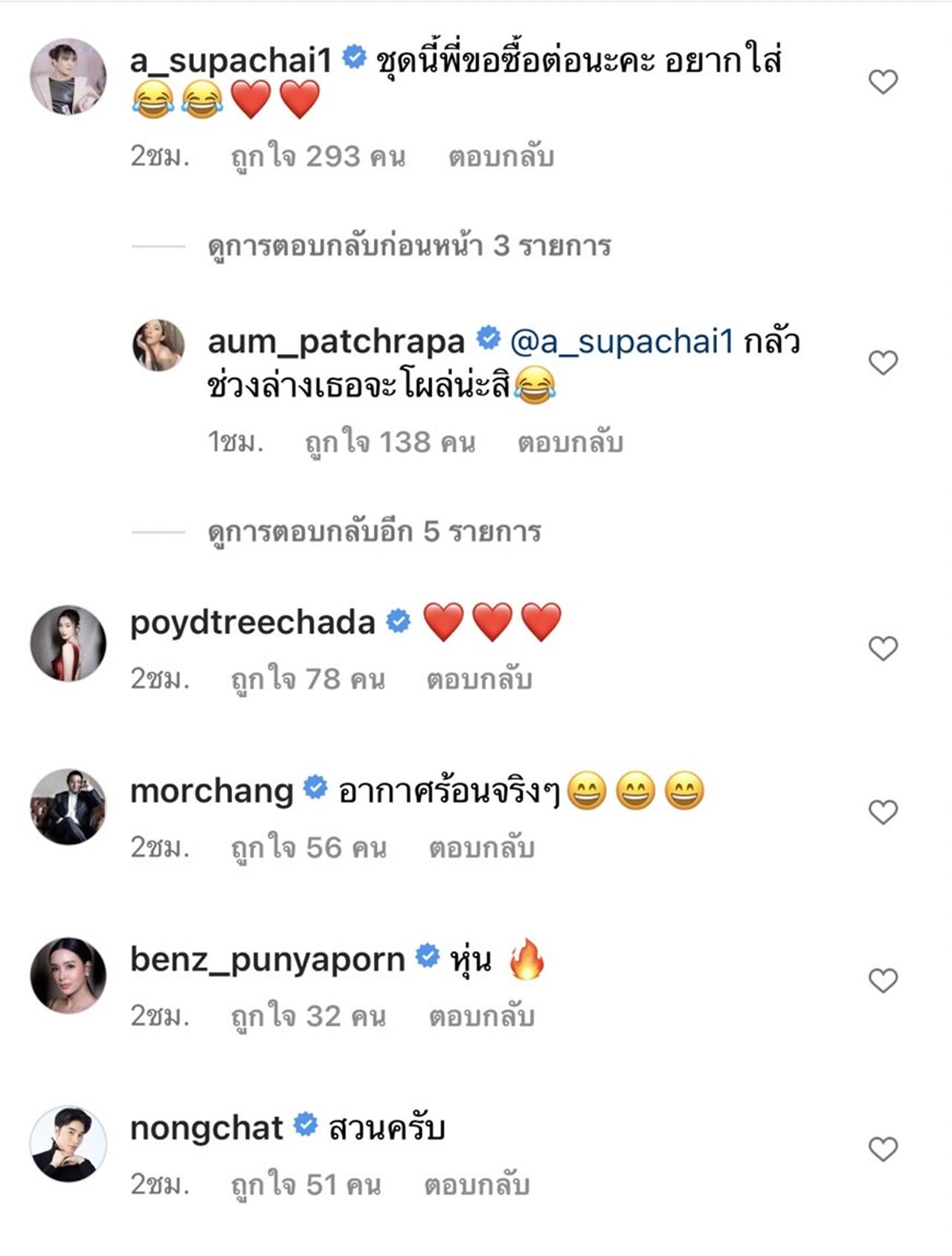Reply to aum_patchrapa's comment

click(570, 443)
